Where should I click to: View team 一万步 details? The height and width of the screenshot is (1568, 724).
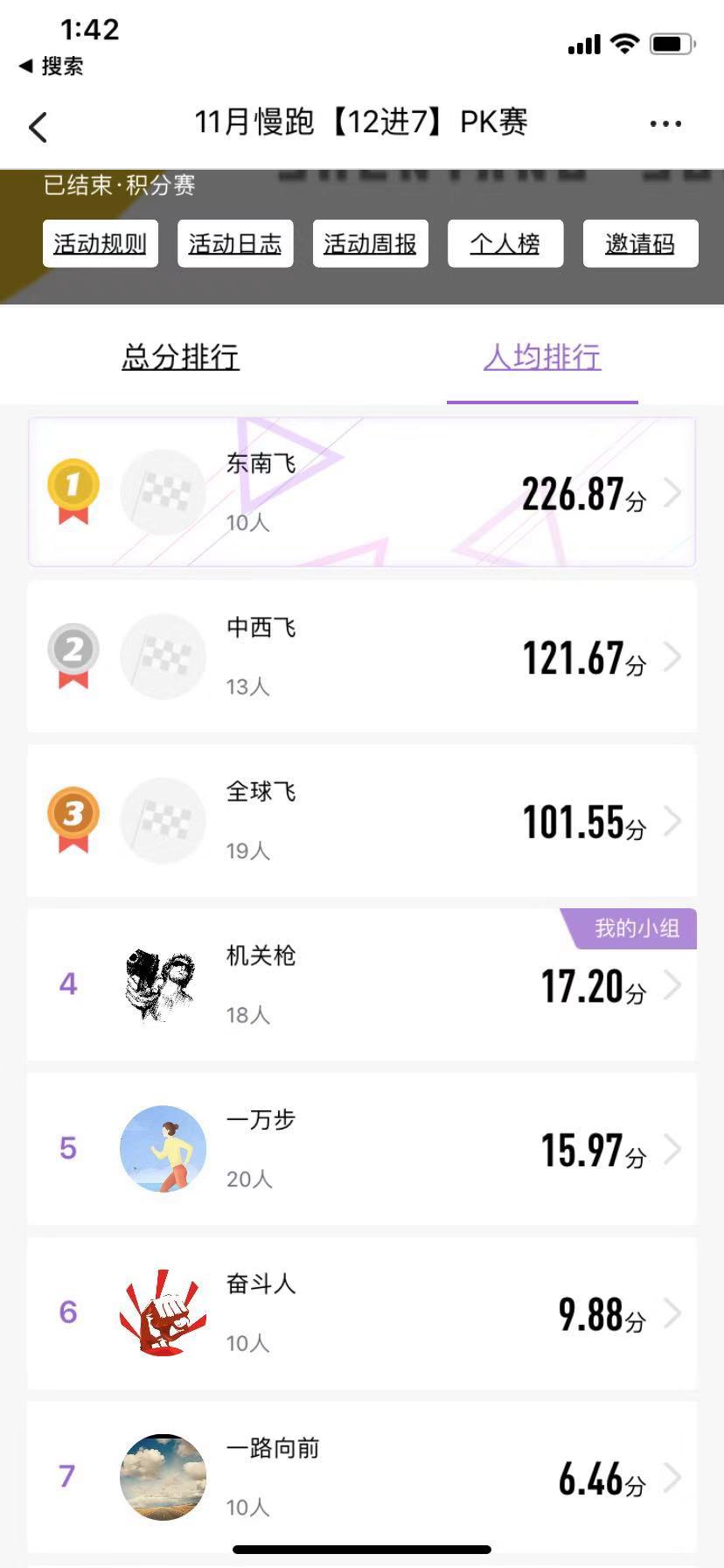(x=362, y=1149)
